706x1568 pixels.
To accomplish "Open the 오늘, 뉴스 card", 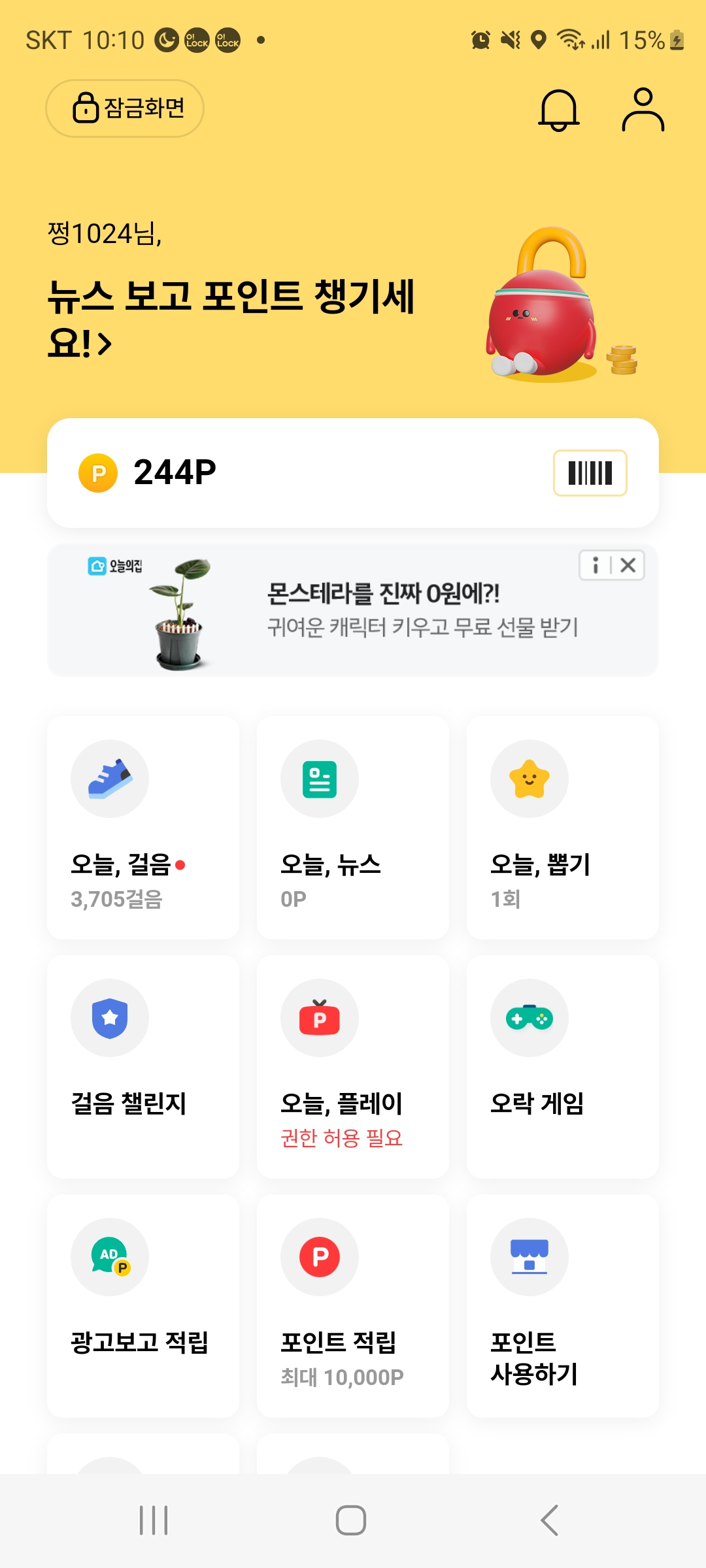I will pos(353,827).
